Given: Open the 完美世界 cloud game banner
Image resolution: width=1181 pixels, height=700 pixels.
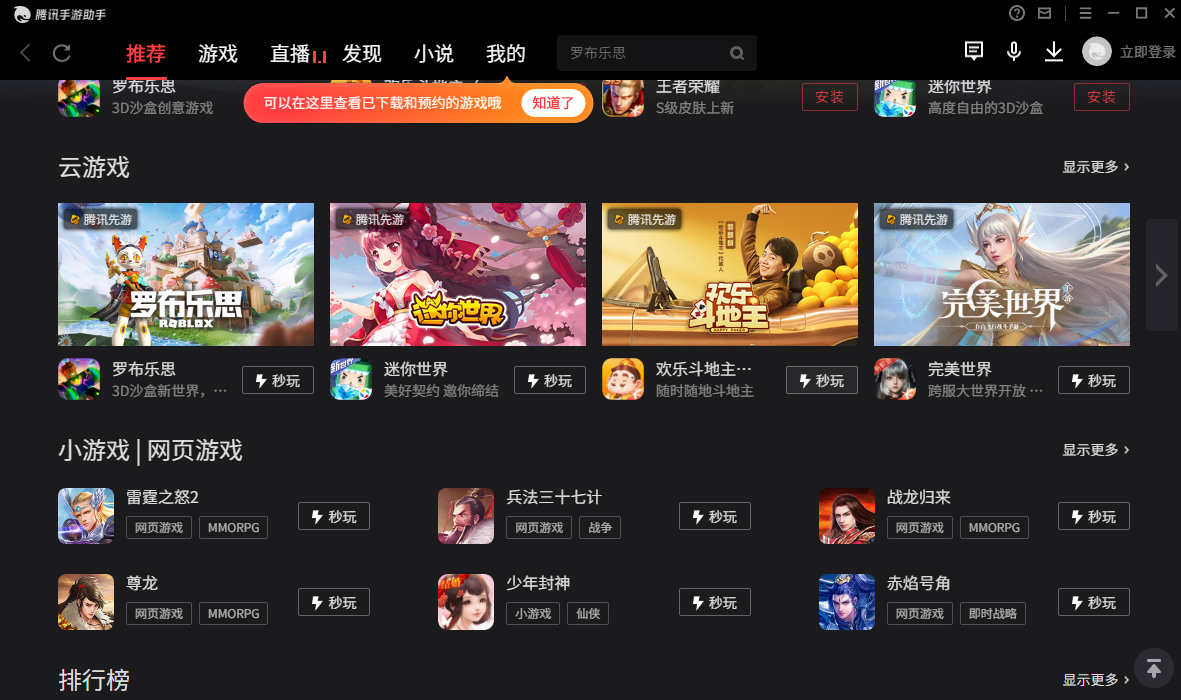Looking at the screenshot, I should [x=1001, y=275].
